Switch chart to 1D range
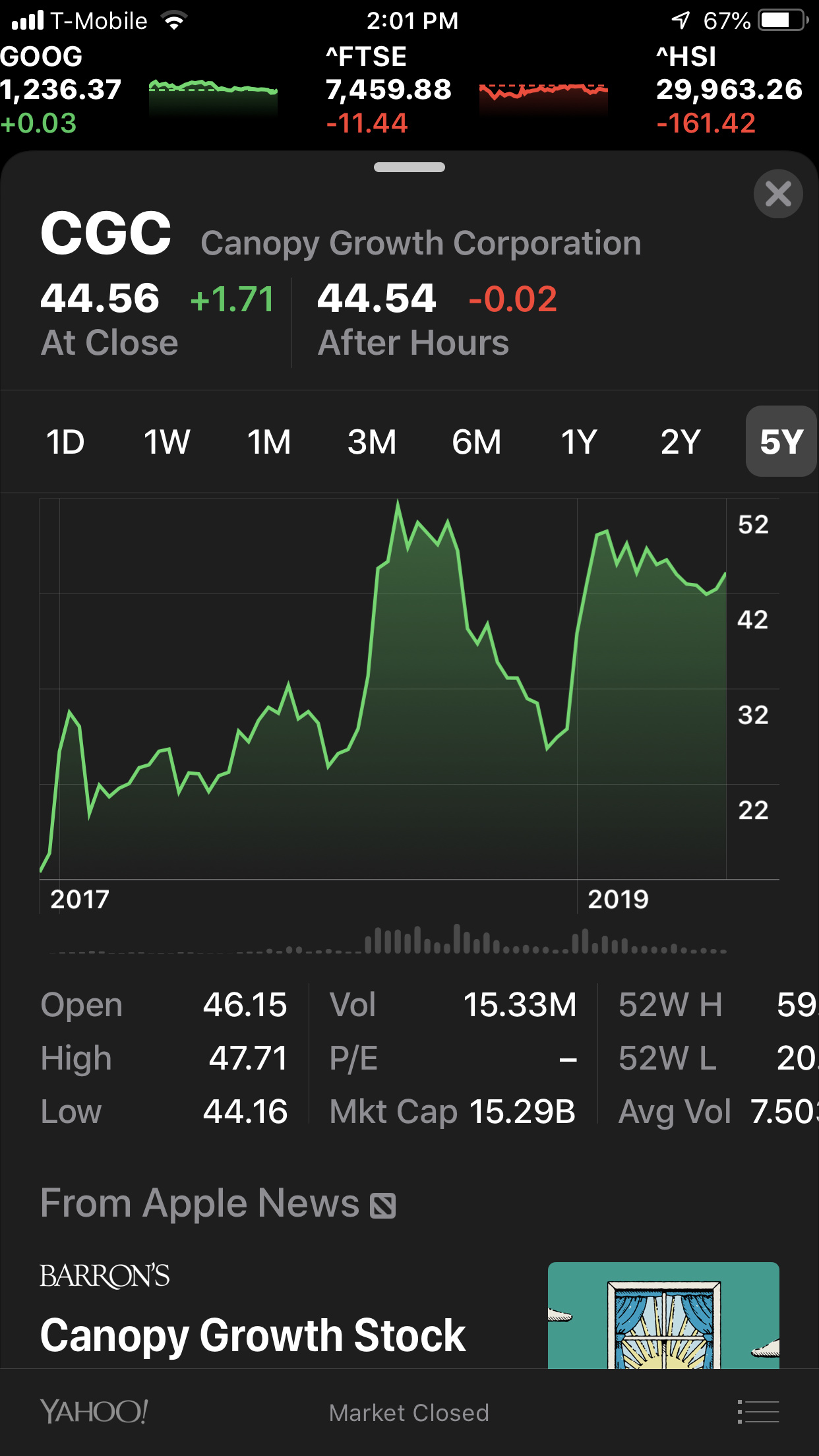The width and height of the screenshot is (819, 1456). click(x=65, y=442)
